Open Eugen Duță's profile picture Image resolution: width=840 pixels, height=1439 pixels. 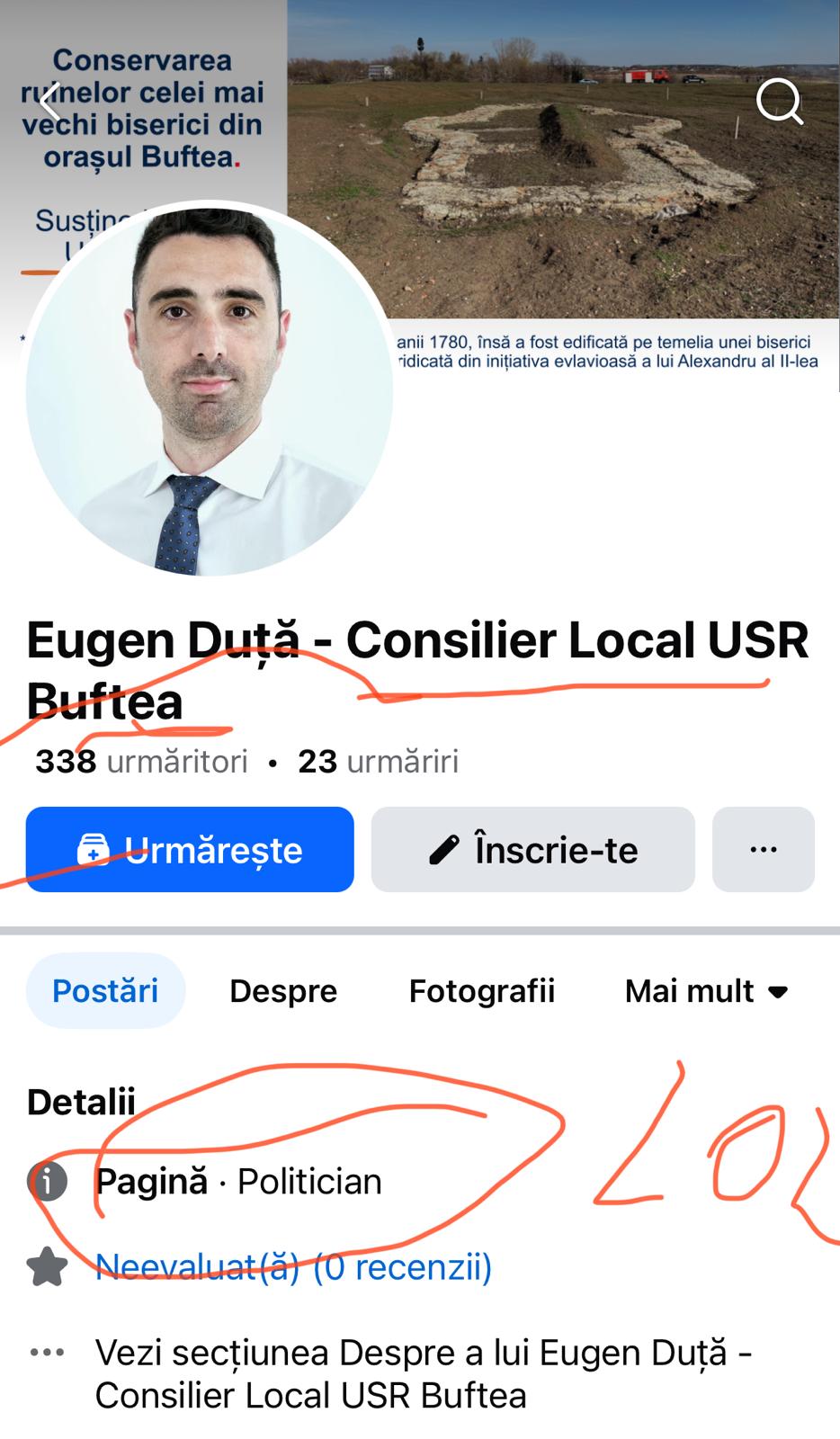tap(210, 389)
